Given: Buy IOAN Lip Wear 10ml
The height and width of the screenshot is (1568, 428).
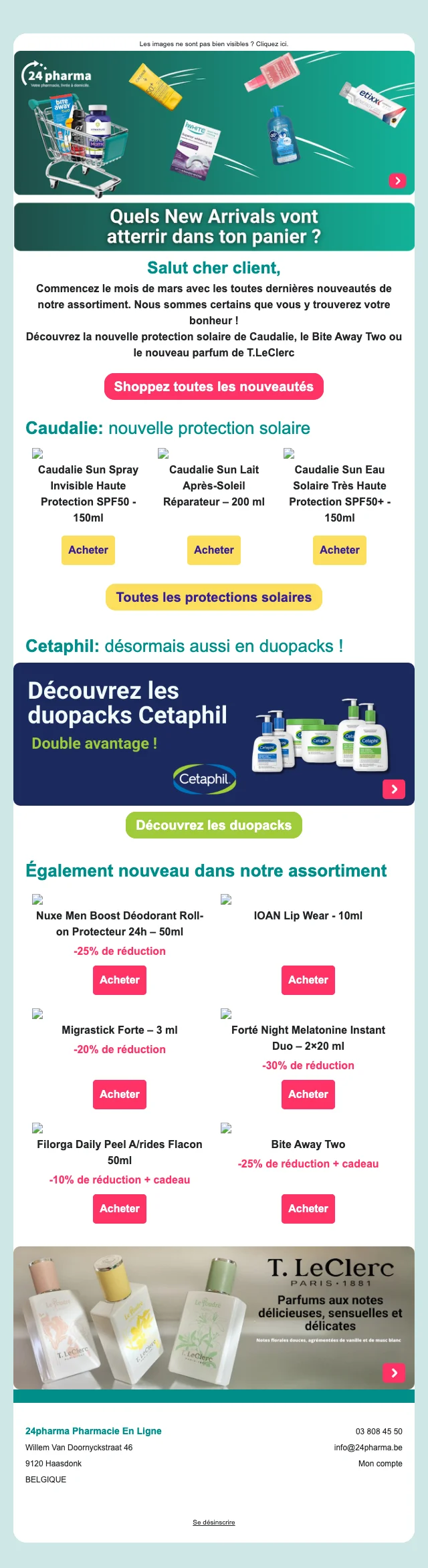Looking at the screenshot, I should tap(308, 980).
